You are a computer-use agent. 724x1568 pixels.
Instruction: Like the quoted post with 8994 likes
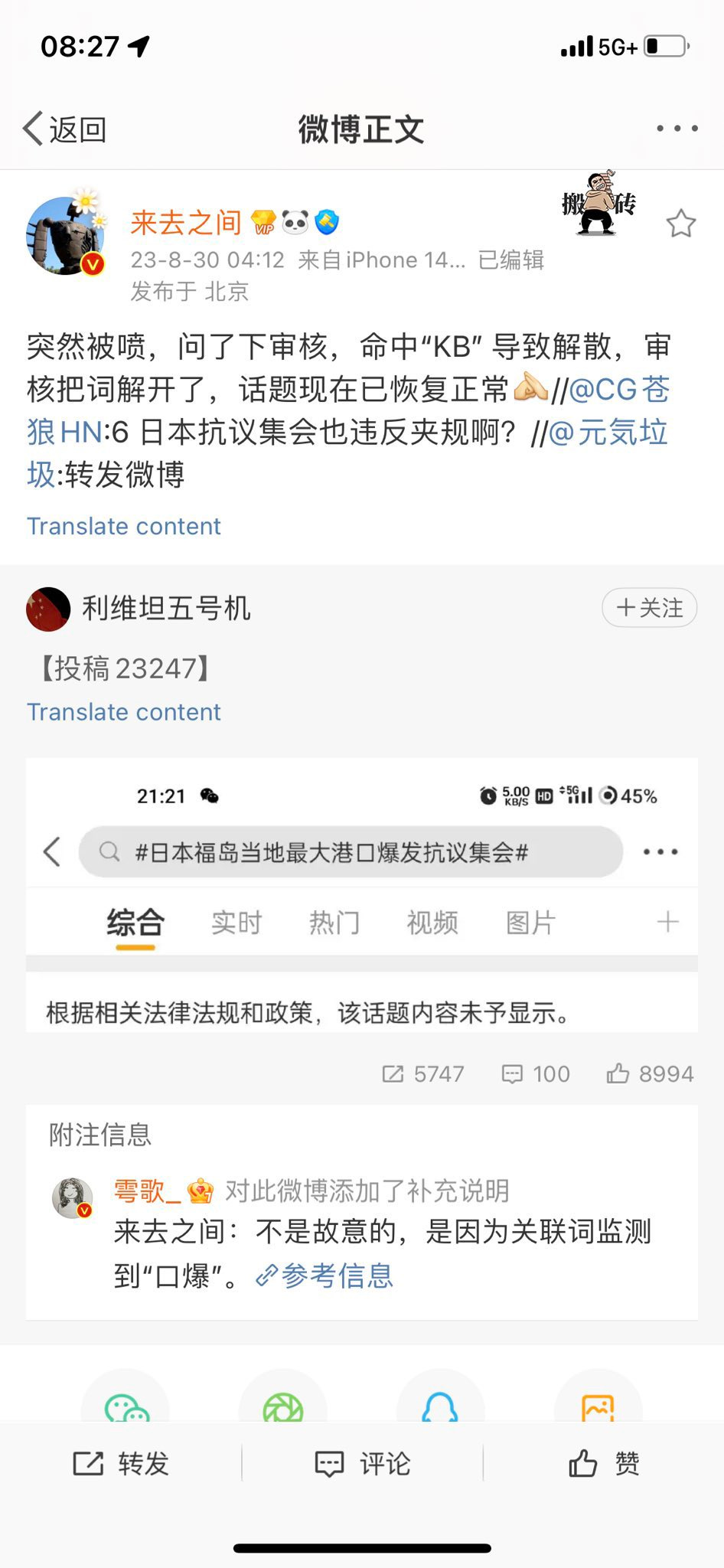pos(650,1073)
